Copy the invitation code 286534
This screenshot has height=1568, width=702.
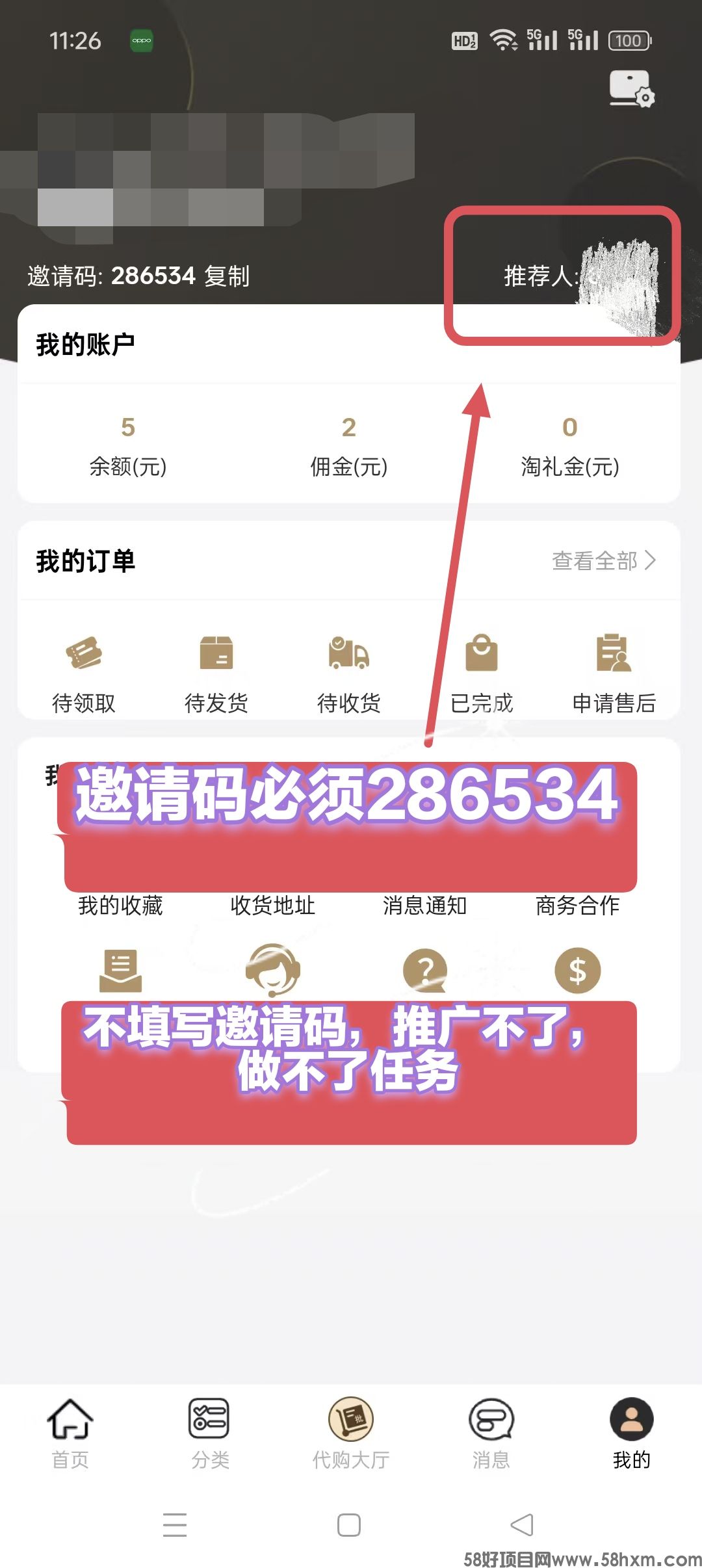227,276
